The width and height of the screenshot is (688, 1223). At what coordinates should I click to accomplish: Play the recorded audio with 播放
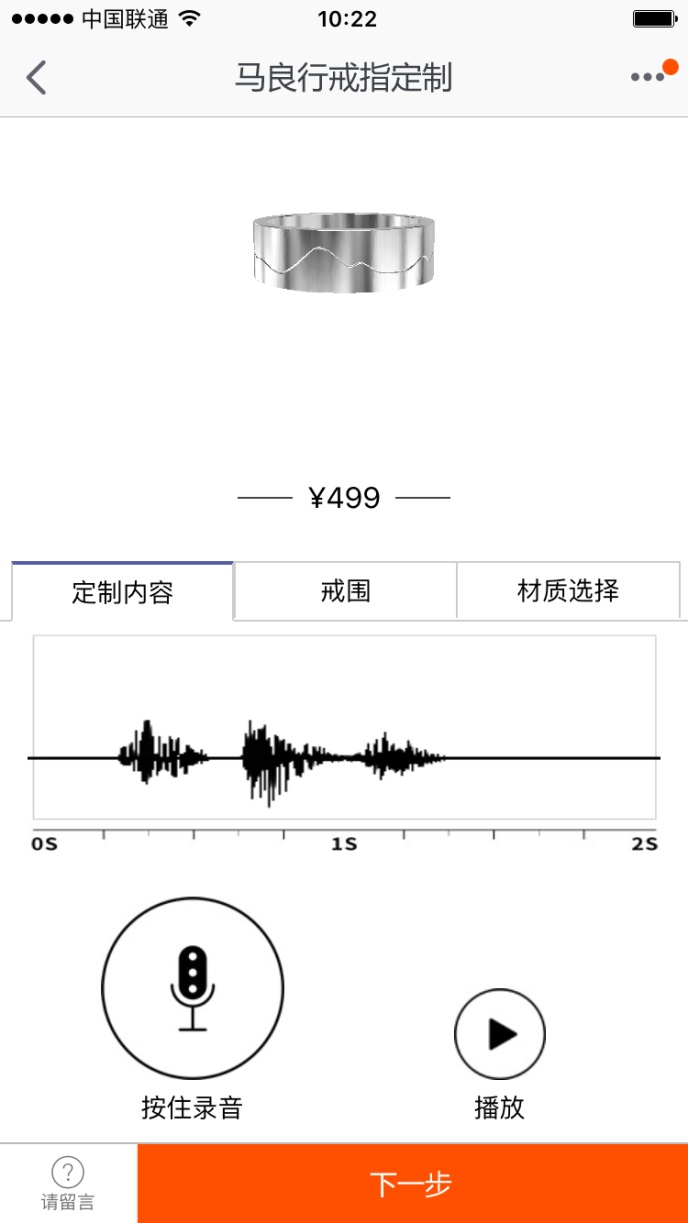(500, 1034)
